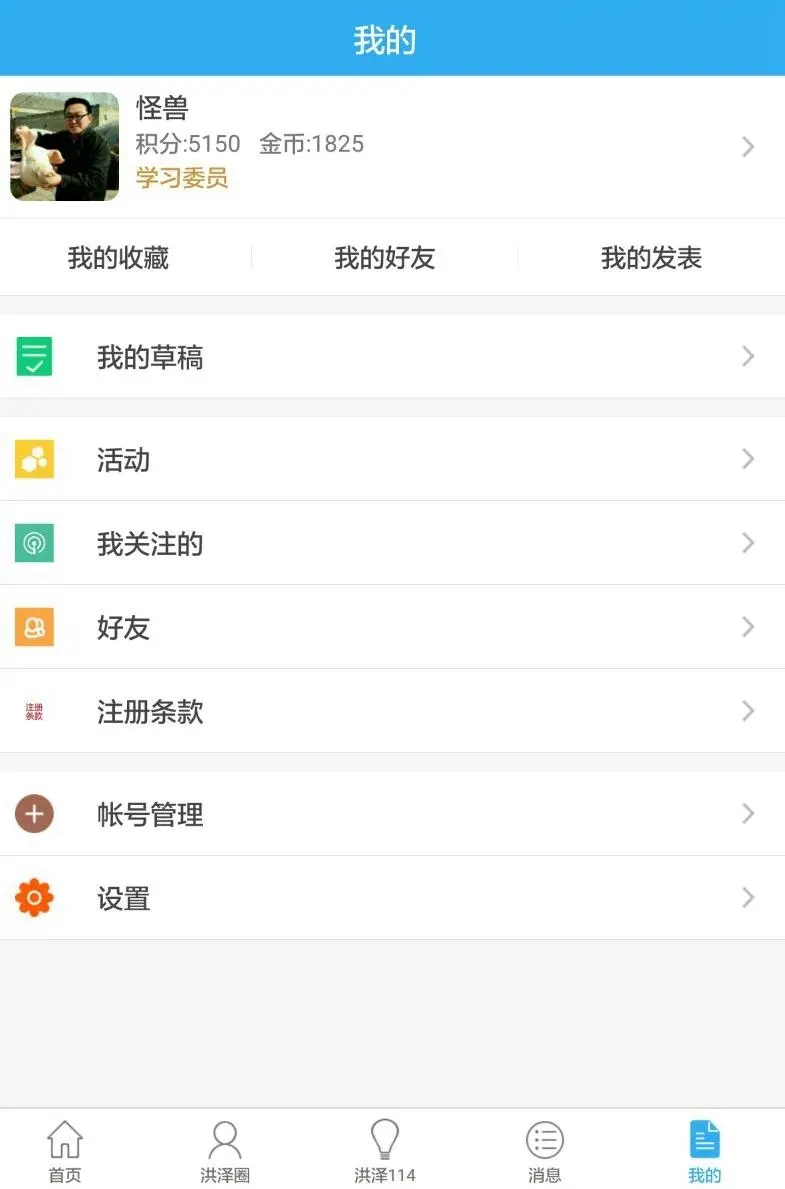This screenshot has height=1189, width=785.
Task: Open the orange 设置 gear icon
Action: (x=33, y=897)
